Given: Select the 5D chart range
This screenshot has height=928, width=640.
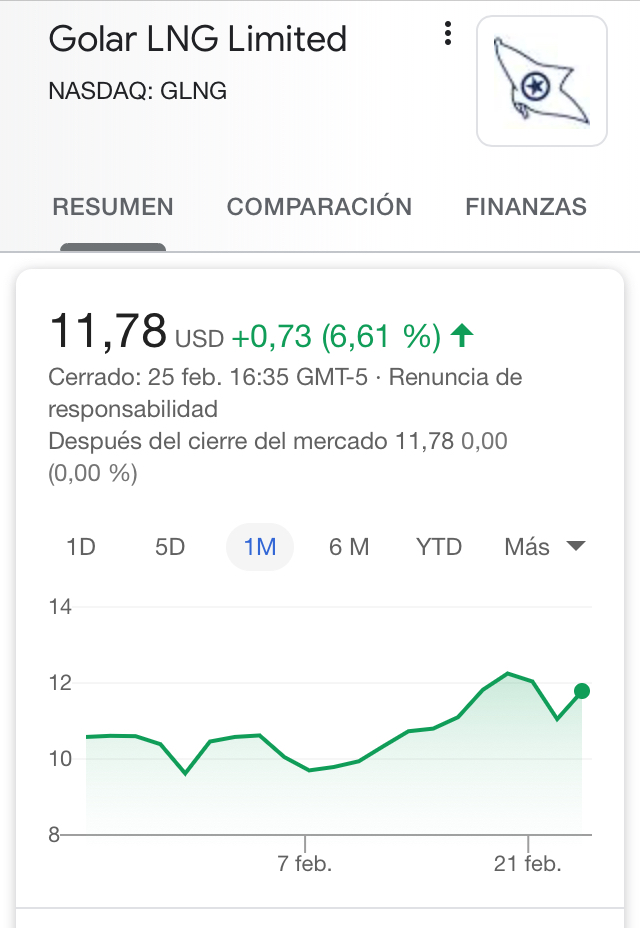Looking at the screenshot, I should [170, 547].
